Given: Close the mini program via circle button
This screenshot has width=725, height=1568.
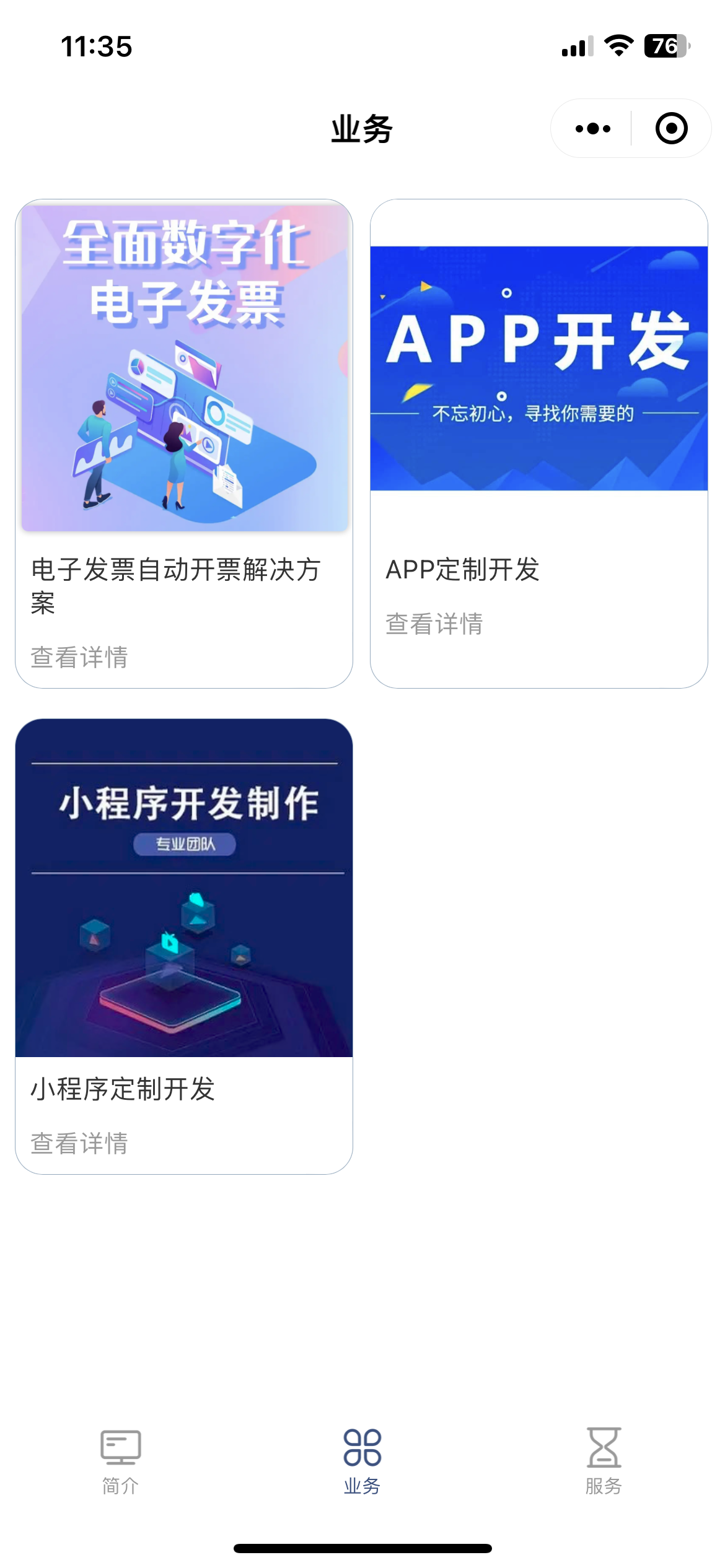Looking at the screenshot, I should coord(671,129).
